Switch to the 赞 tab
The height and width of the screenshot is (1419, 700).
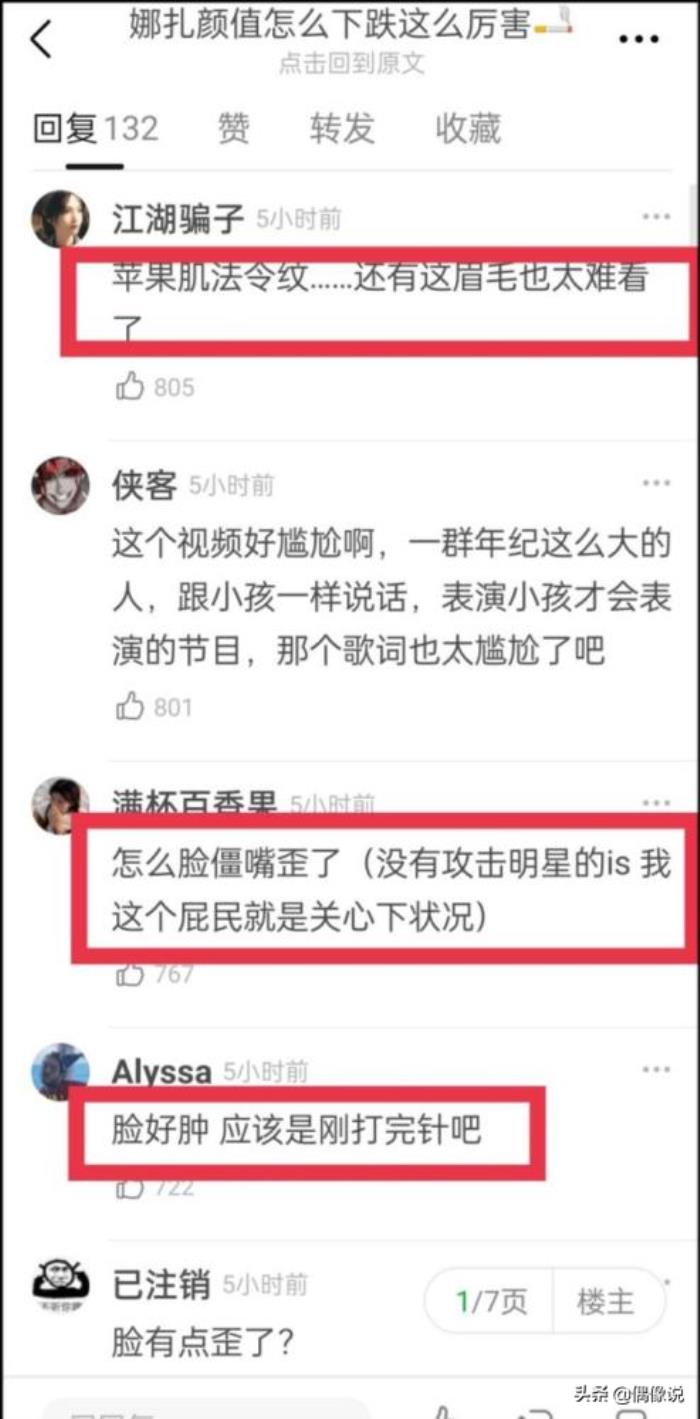(x=233, y=129)
